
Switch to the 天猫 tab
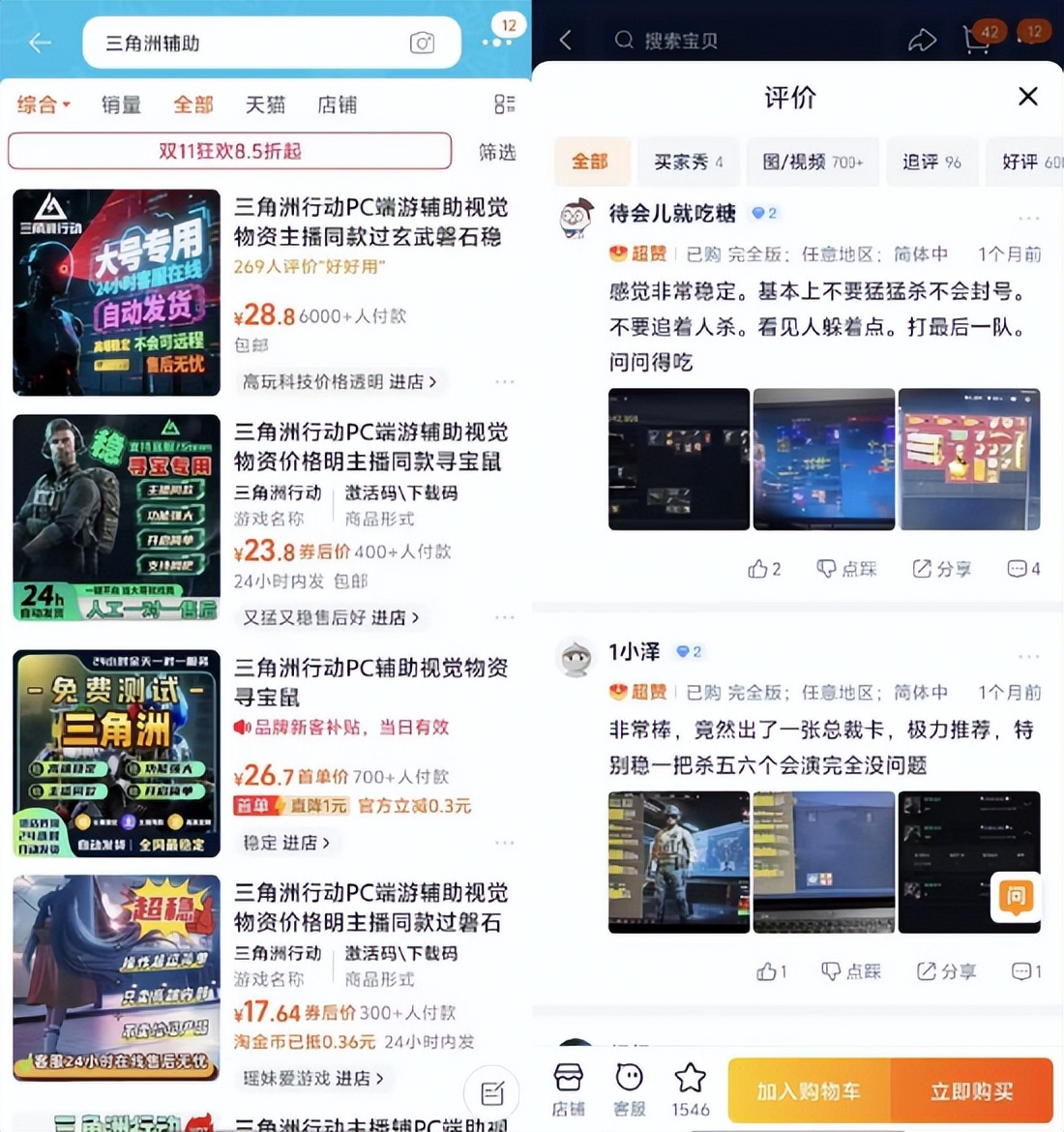pyautogui.click(x=266, y=104)
